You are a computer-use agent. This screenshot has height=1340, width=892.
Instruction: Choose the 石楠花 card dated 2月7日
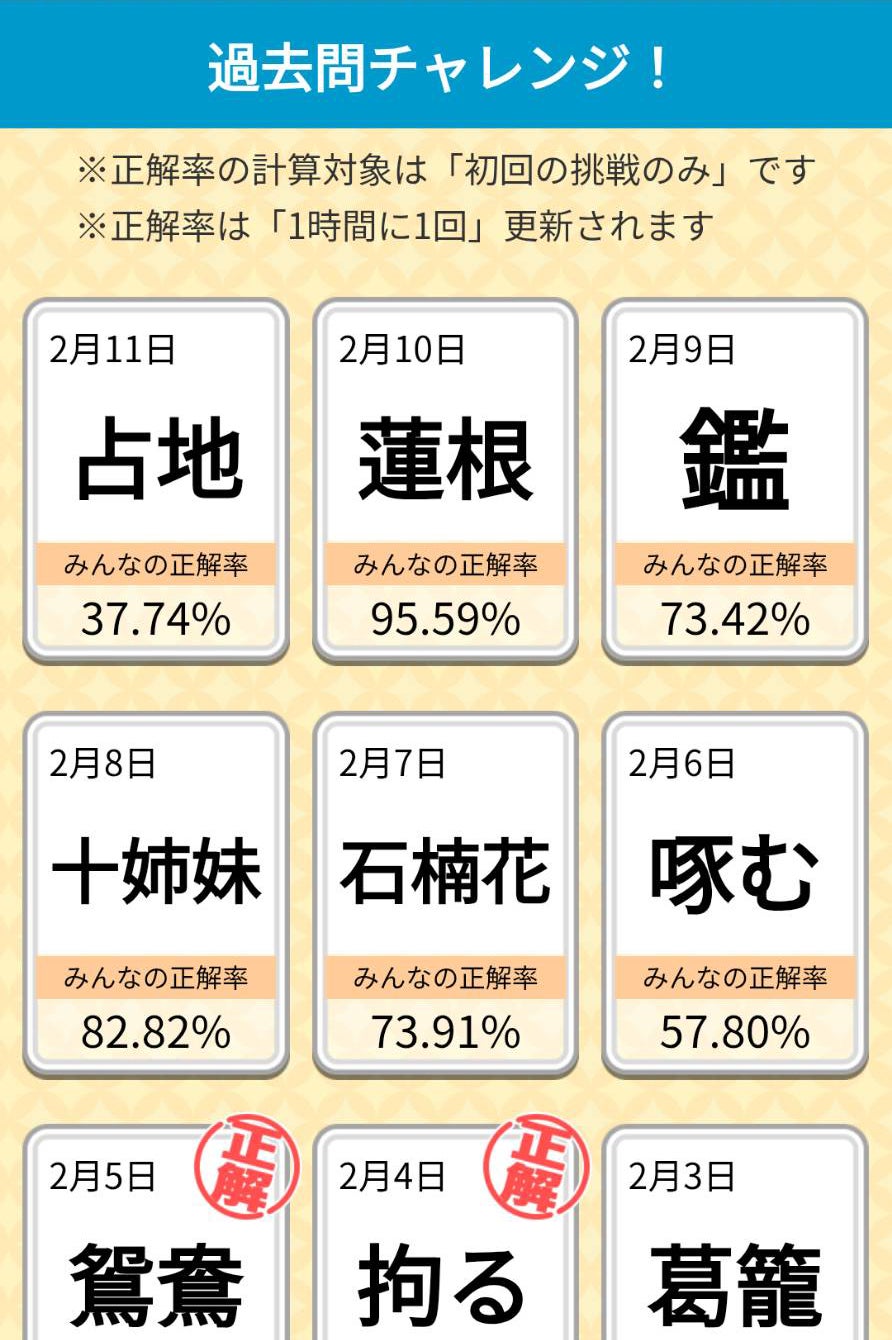pyautogui.click(x=445, y=895)
